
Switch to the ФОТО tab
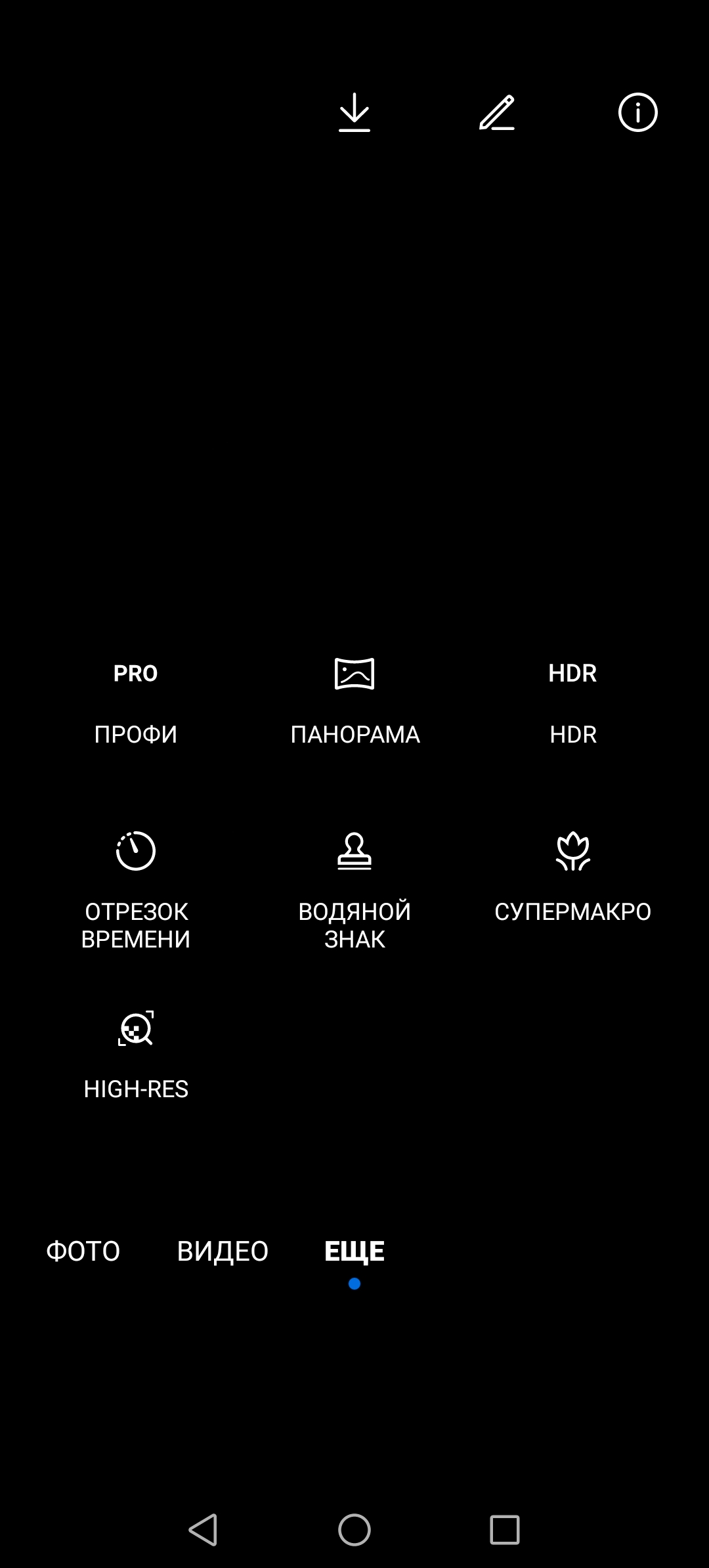[83, 1251]
